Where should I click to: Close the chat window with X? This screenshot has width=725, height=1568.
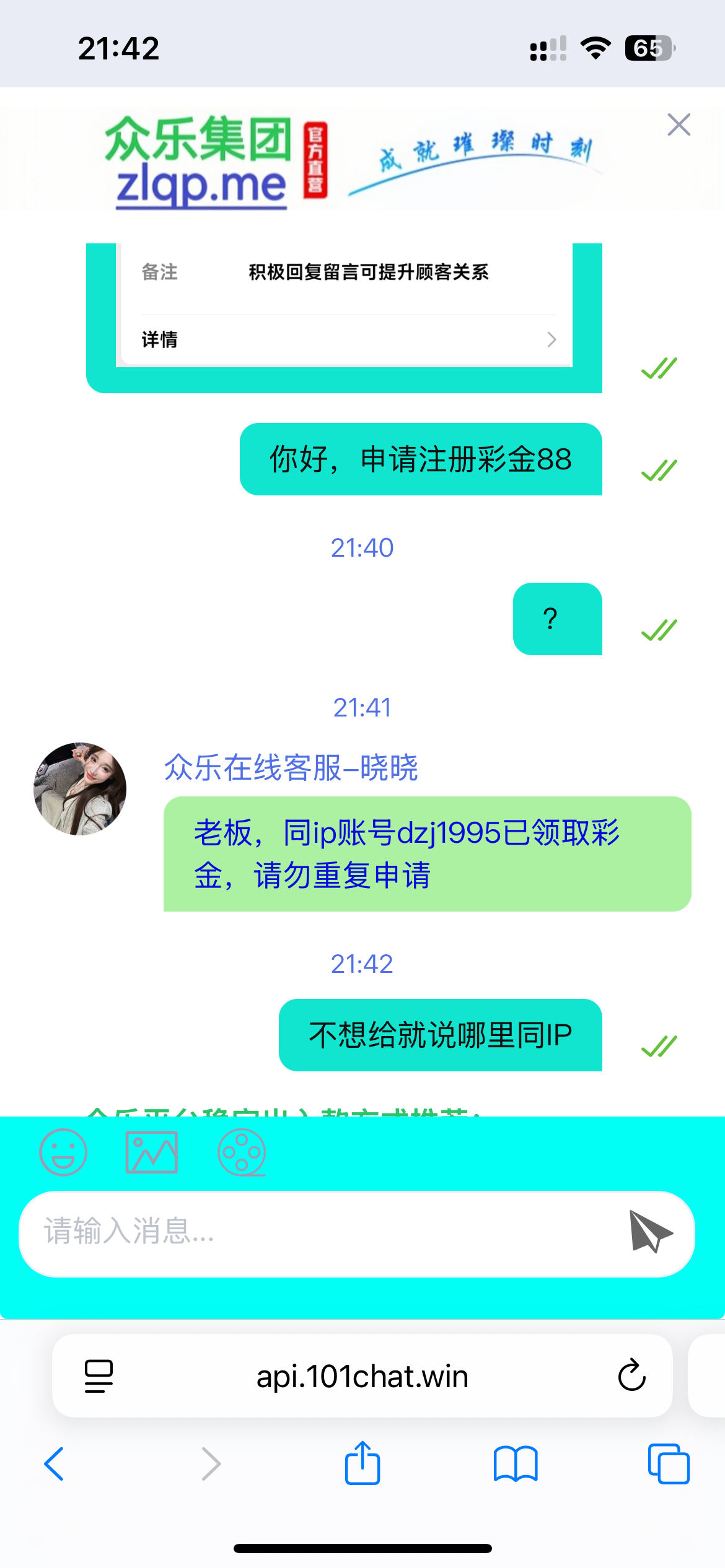tap(679, 124)
